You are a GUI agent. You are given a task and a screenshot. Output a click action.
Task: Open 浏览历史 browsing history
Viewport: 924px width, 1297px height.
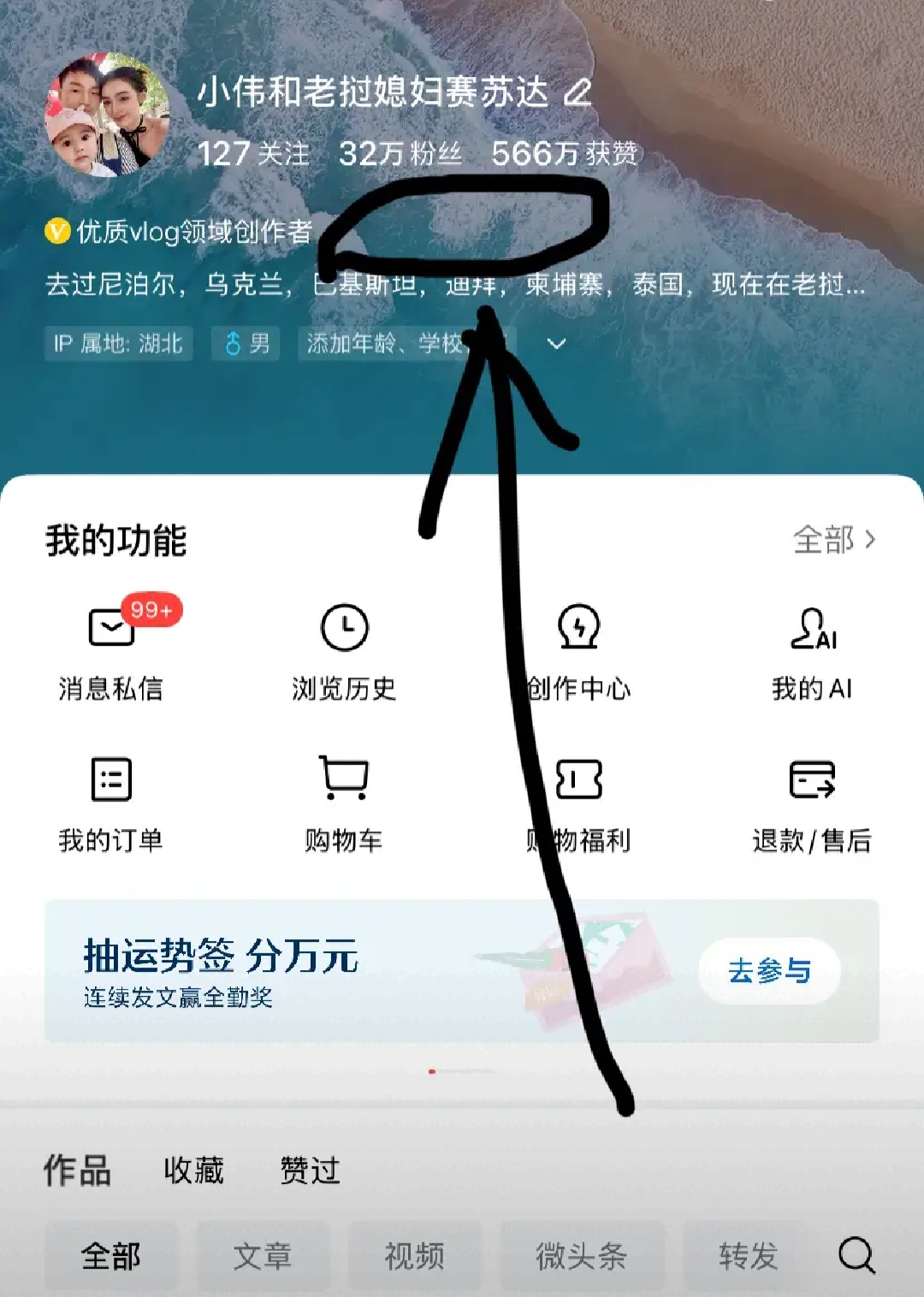click(344, 650)
